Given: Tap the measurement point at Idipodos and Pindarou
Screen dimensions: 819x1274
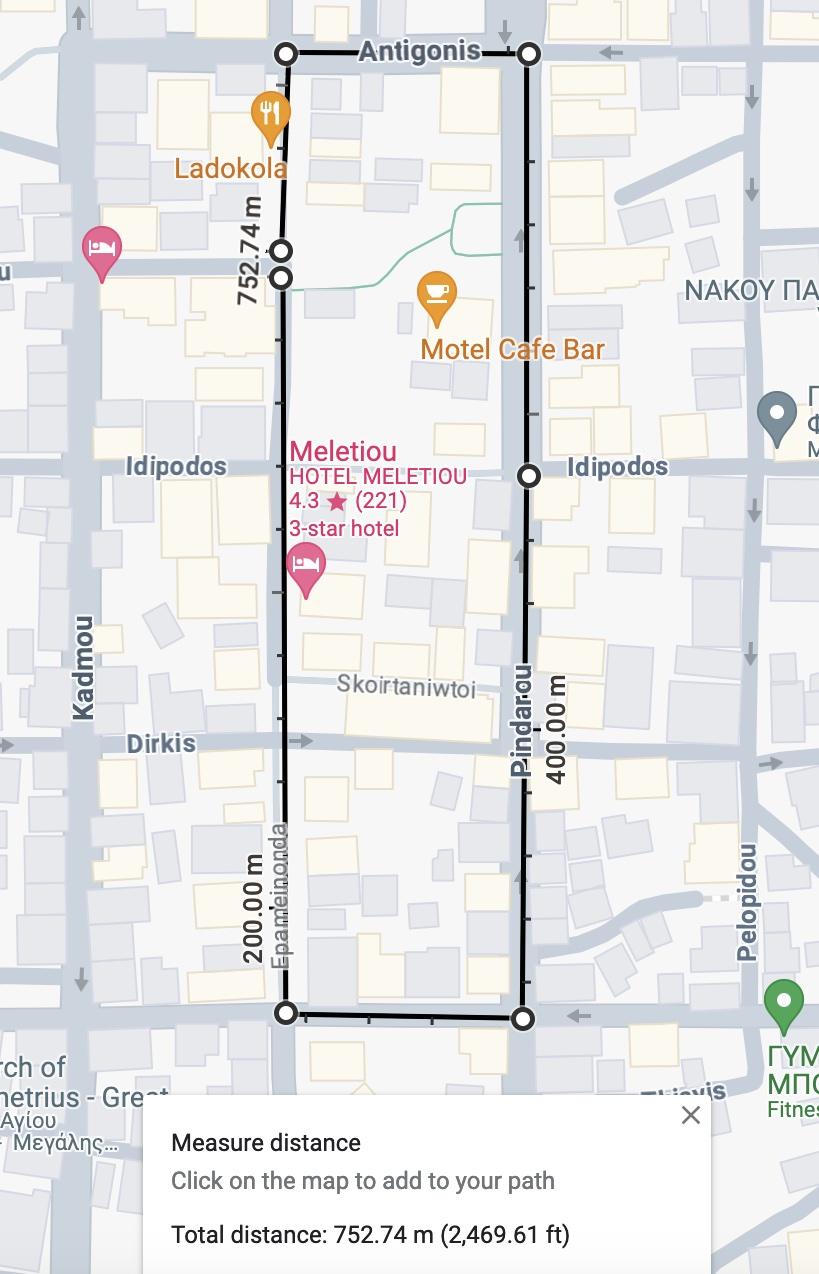Looking at the screenshot, I should (x=529, y=476).
